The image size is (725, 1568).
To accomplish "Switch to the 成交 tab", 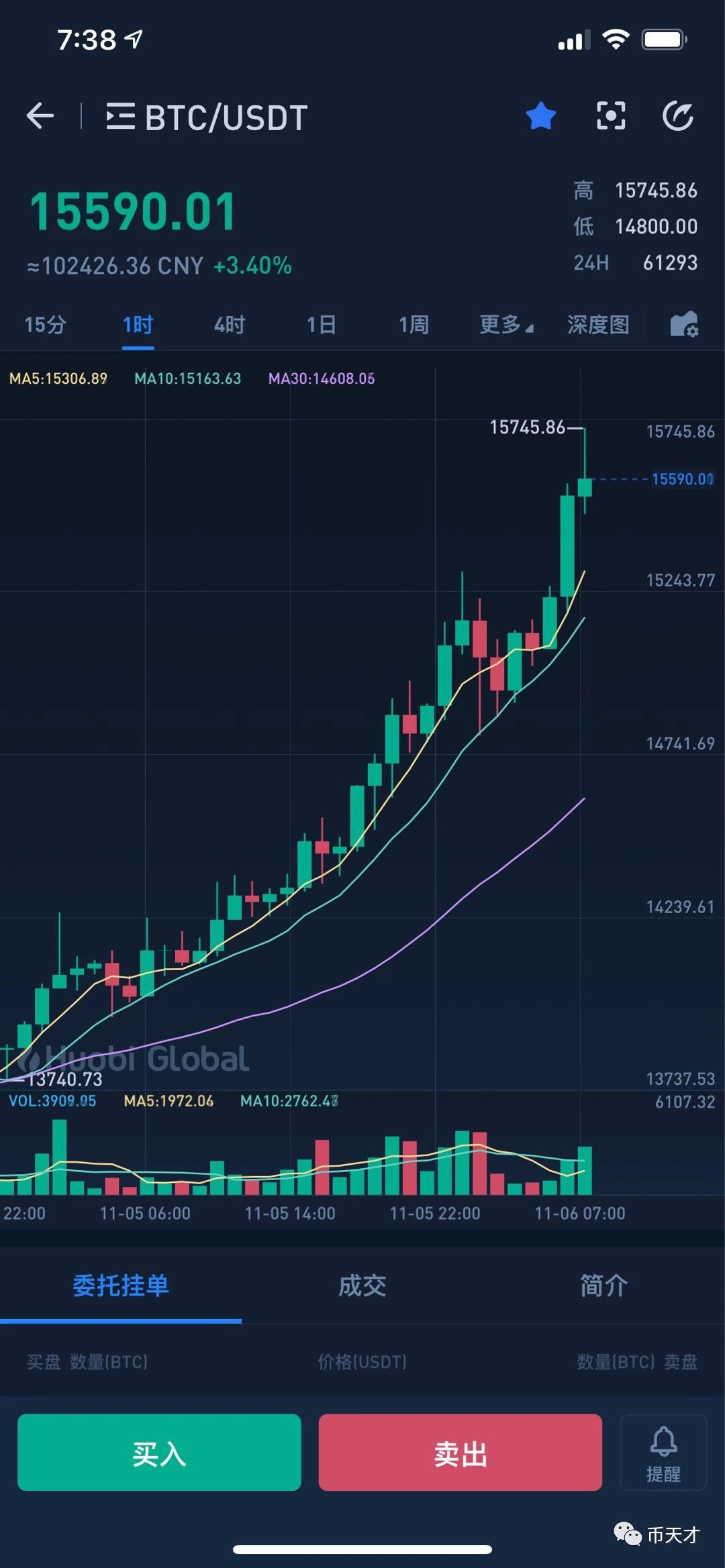I will pos(362,1286).
